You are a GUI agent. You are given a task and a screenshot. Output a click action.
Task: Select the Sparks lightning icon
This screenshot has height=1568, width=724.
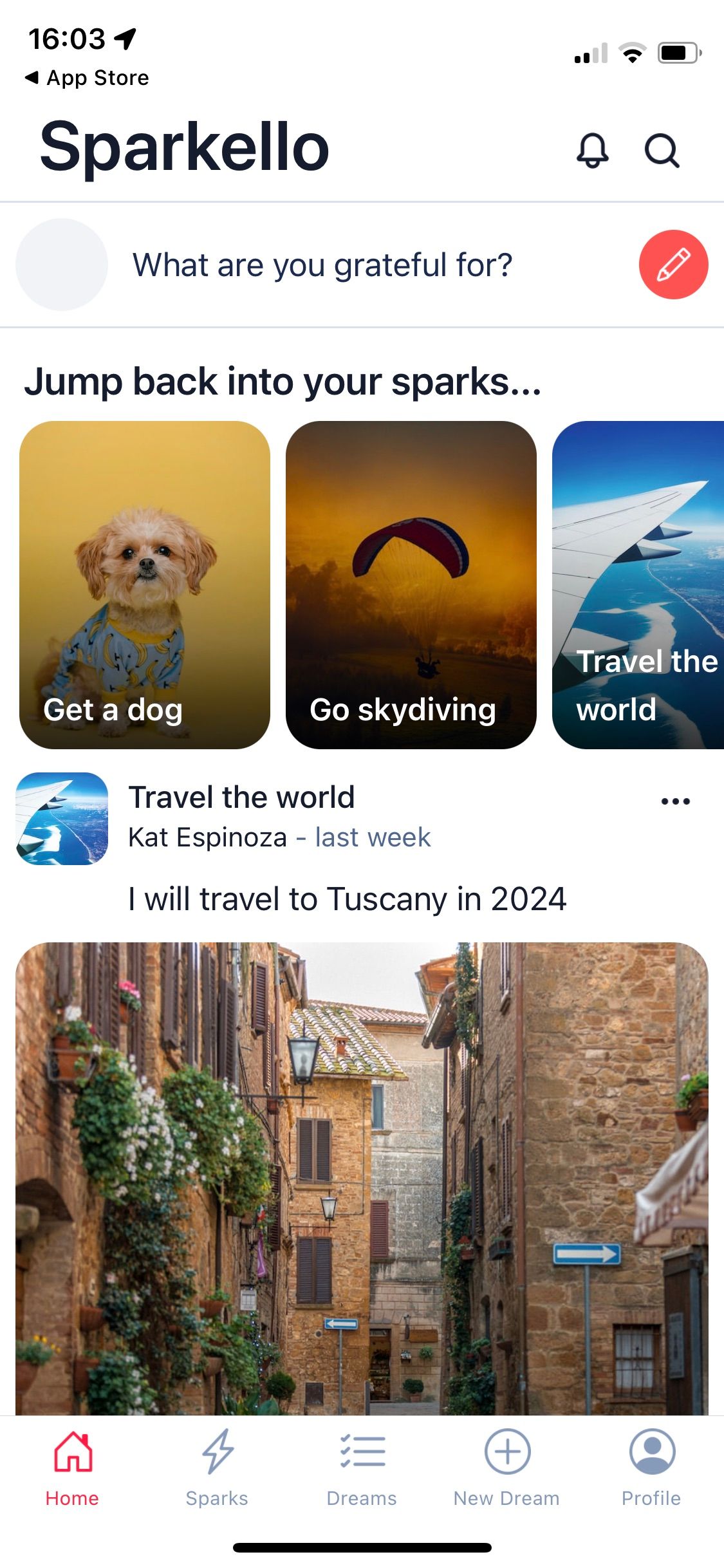217,1452
